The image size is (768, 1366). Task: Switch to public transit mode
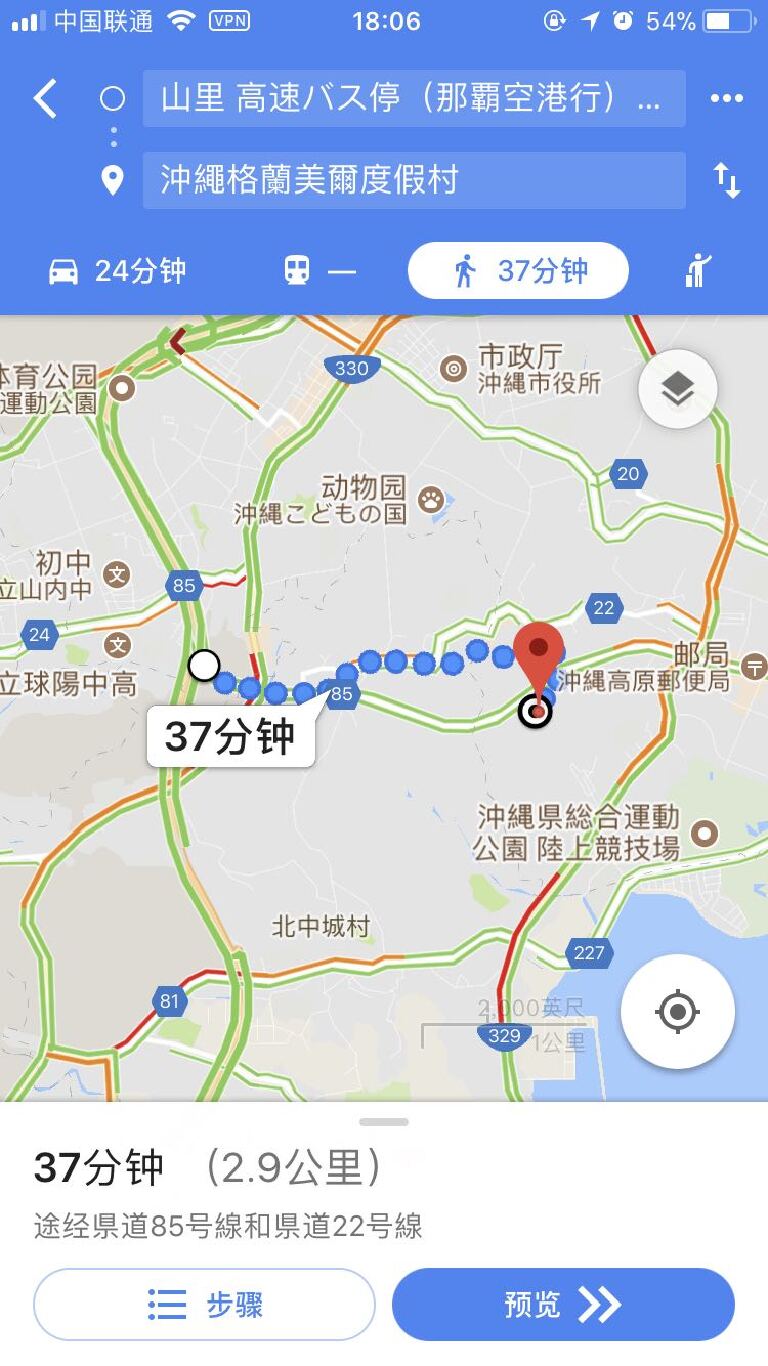pos(319,271)
